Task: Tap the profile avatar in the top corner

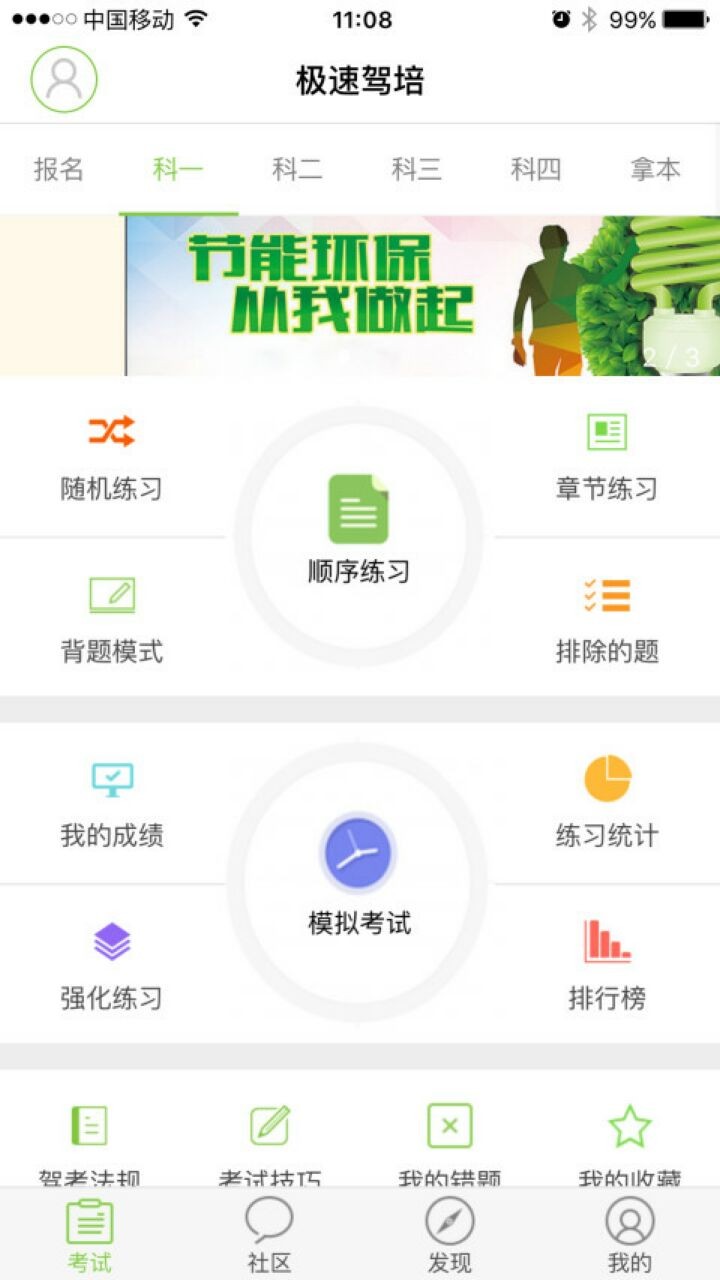Action: (64, 79)
